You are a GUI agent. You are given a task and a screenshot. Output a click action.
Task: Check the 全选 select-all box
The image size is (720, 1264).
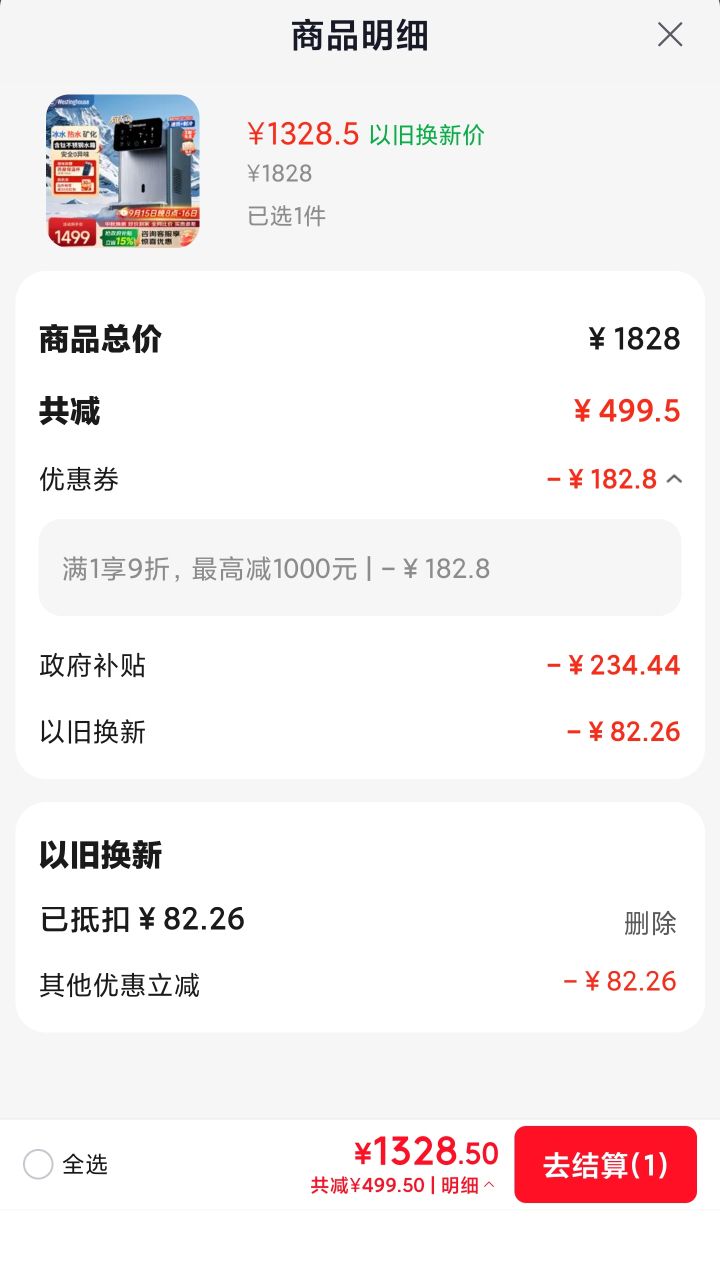(38, 1164)
